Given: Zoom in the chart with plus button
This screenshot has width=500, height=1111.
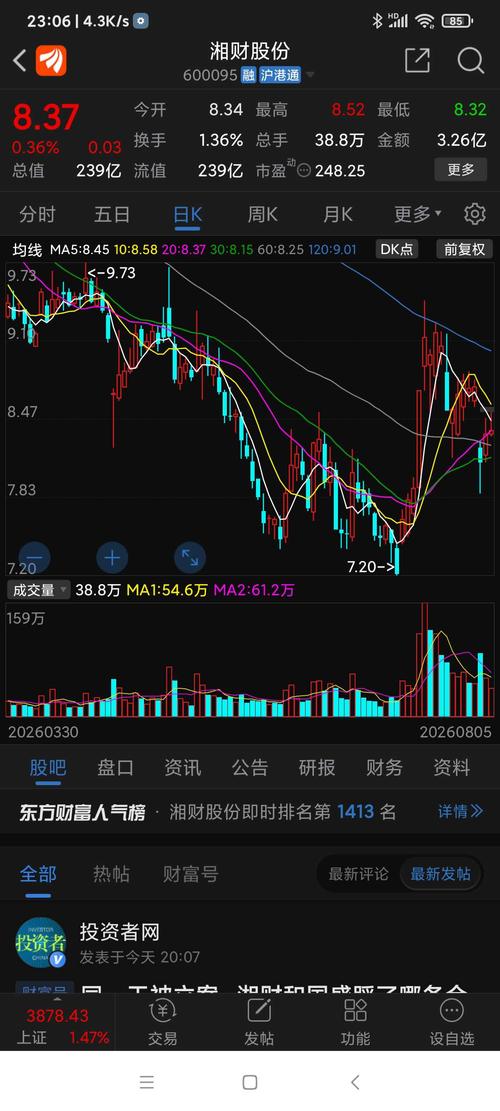Looking at the screenshot, I should click(112, 558).
